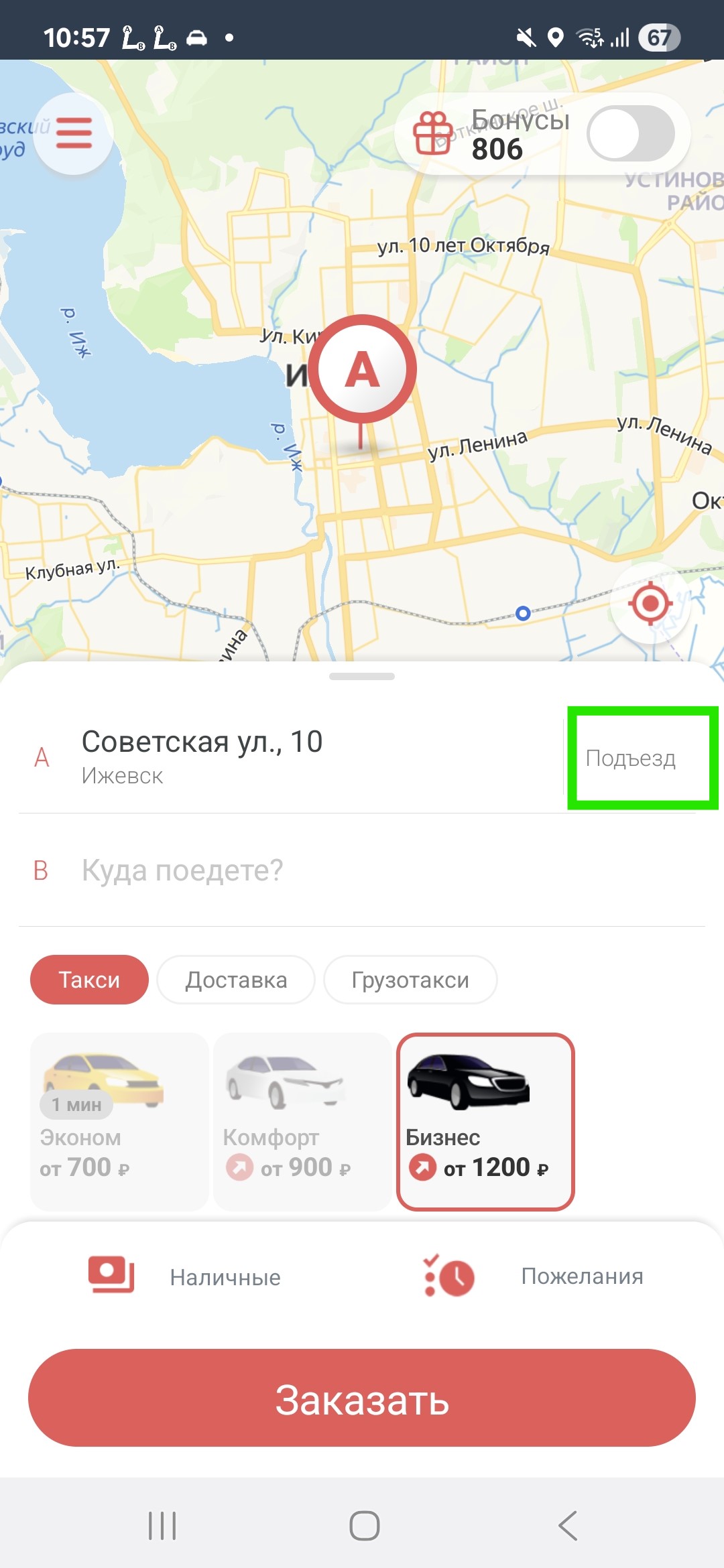
Task: Choose the Комфорт tariff card
Action: coord(302,1122)
